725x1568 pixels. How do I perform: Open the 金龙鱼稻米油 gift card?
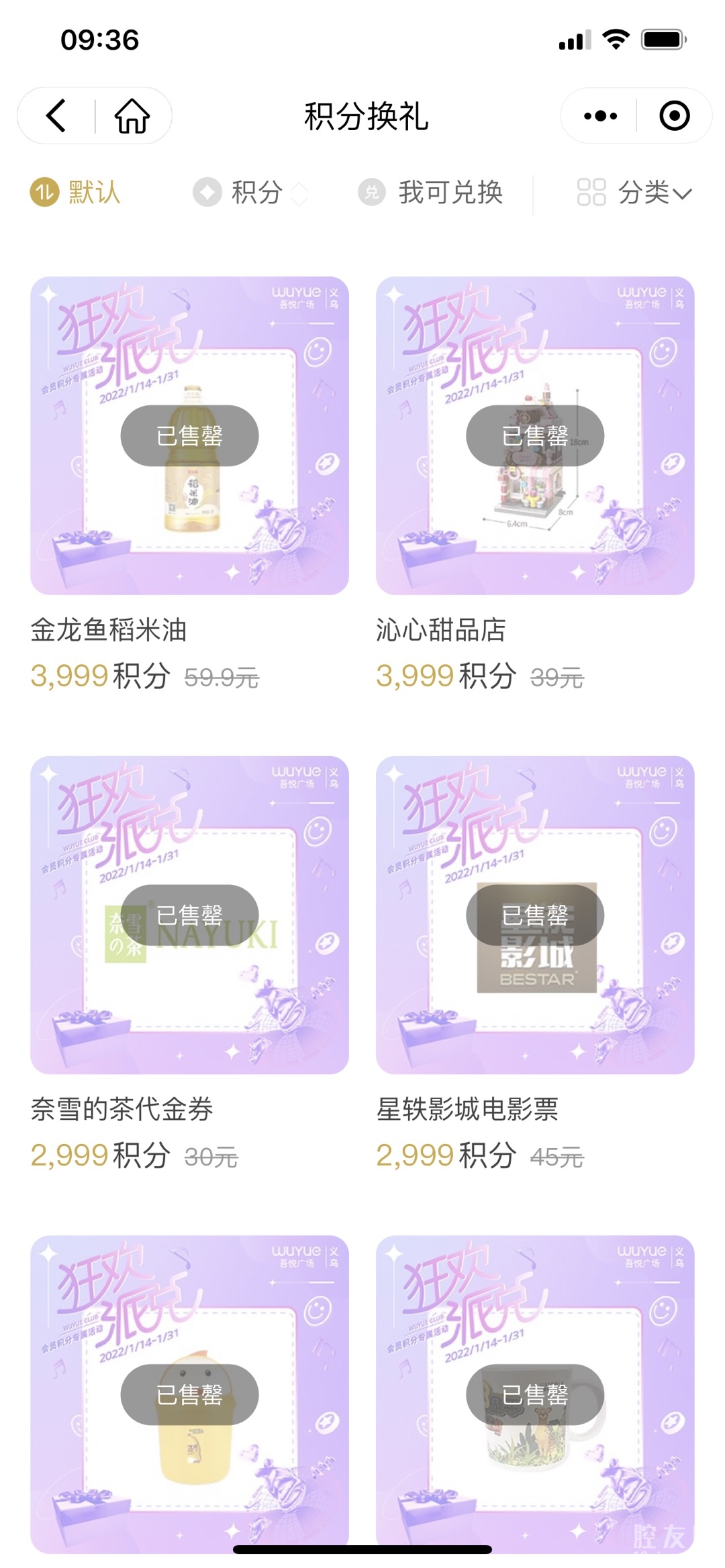tap(189, 436)
